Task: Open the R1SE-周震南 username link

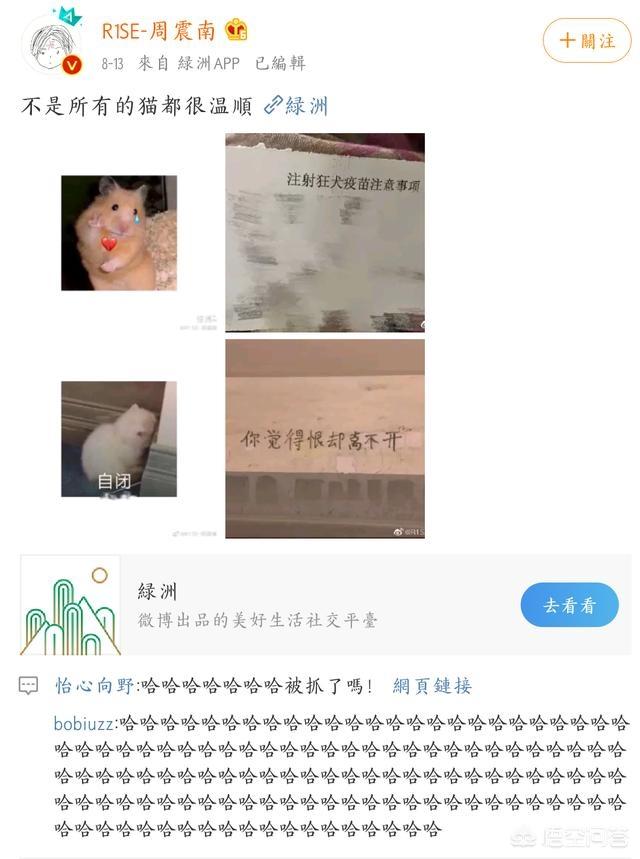Action: click(x=158, y=30)
